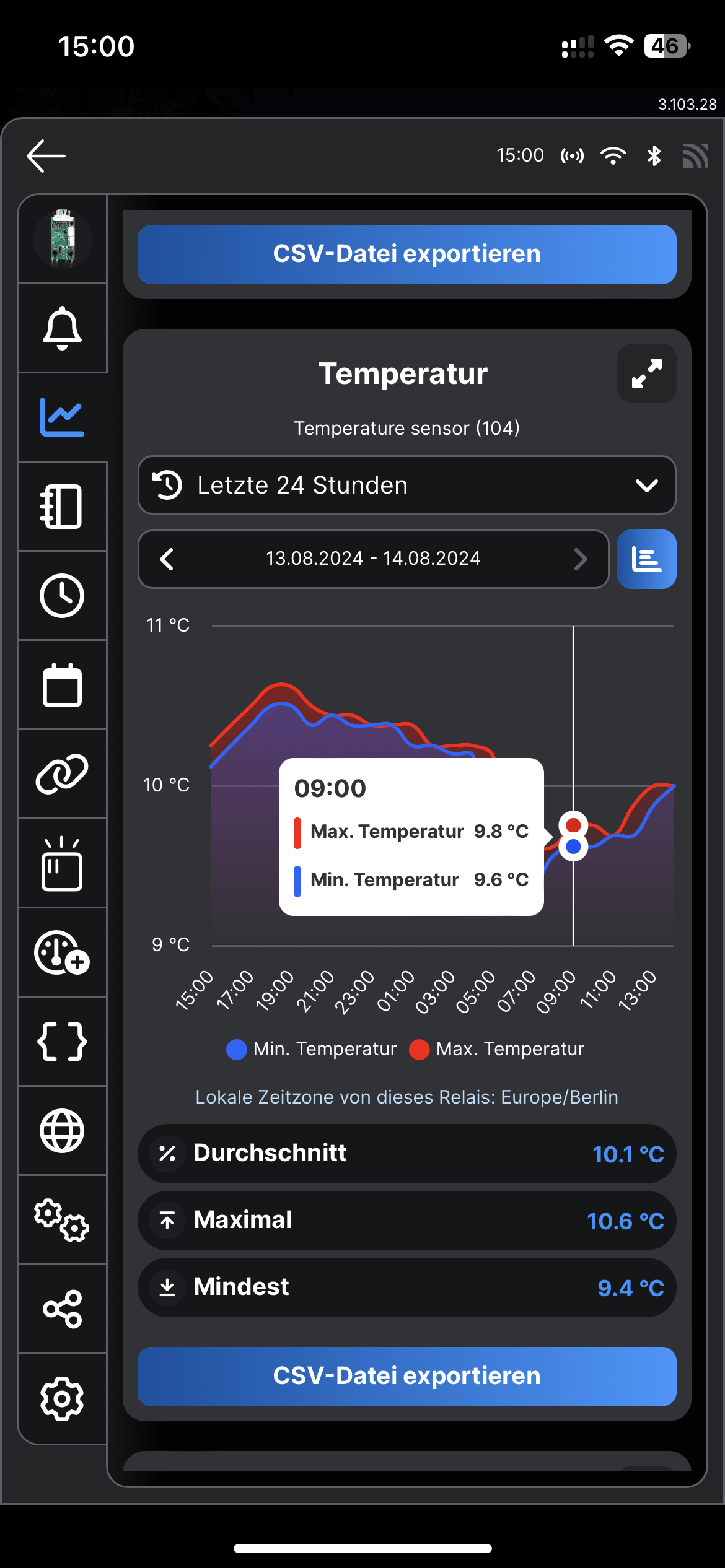
Task: Open the link chain tab
Action: 62,774
